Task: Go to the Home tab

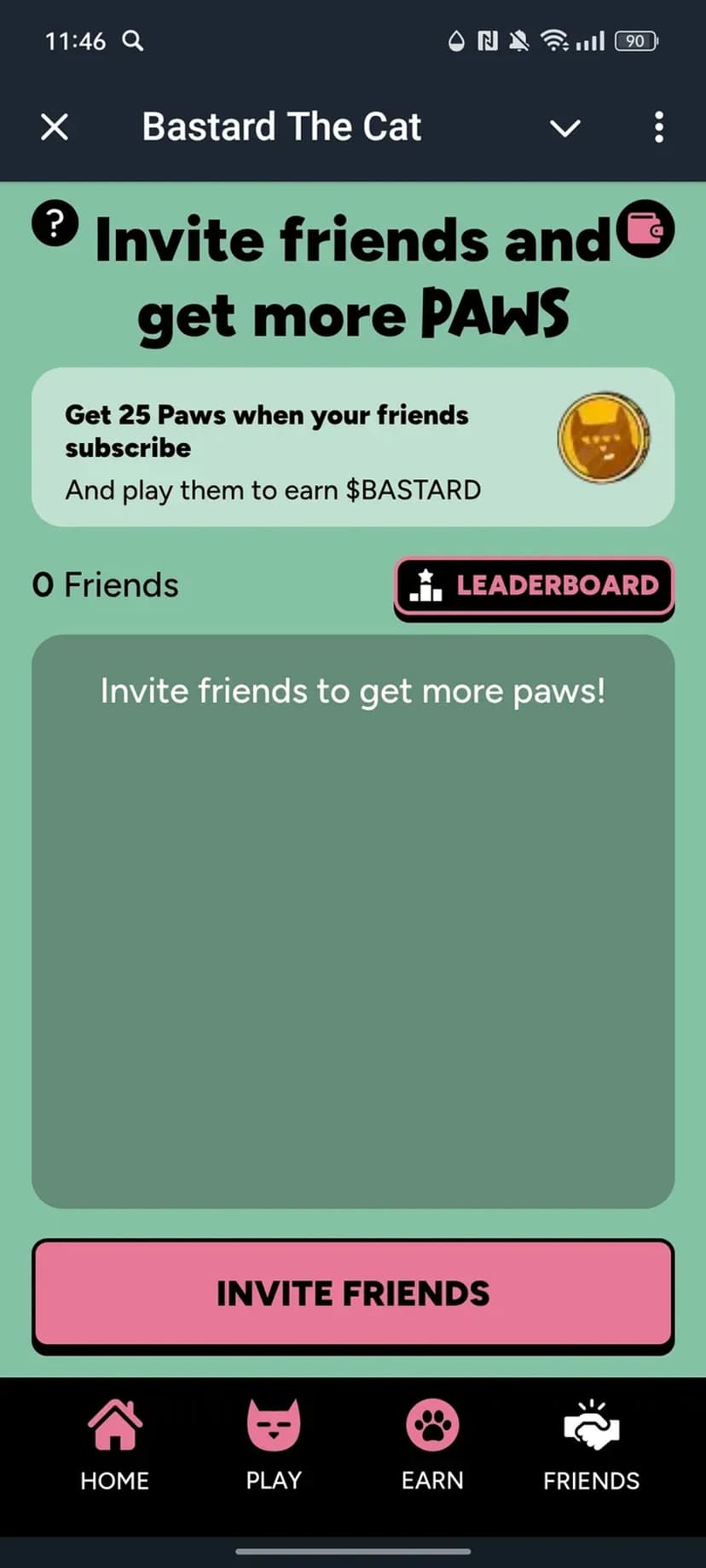Action: [114, 1445]
